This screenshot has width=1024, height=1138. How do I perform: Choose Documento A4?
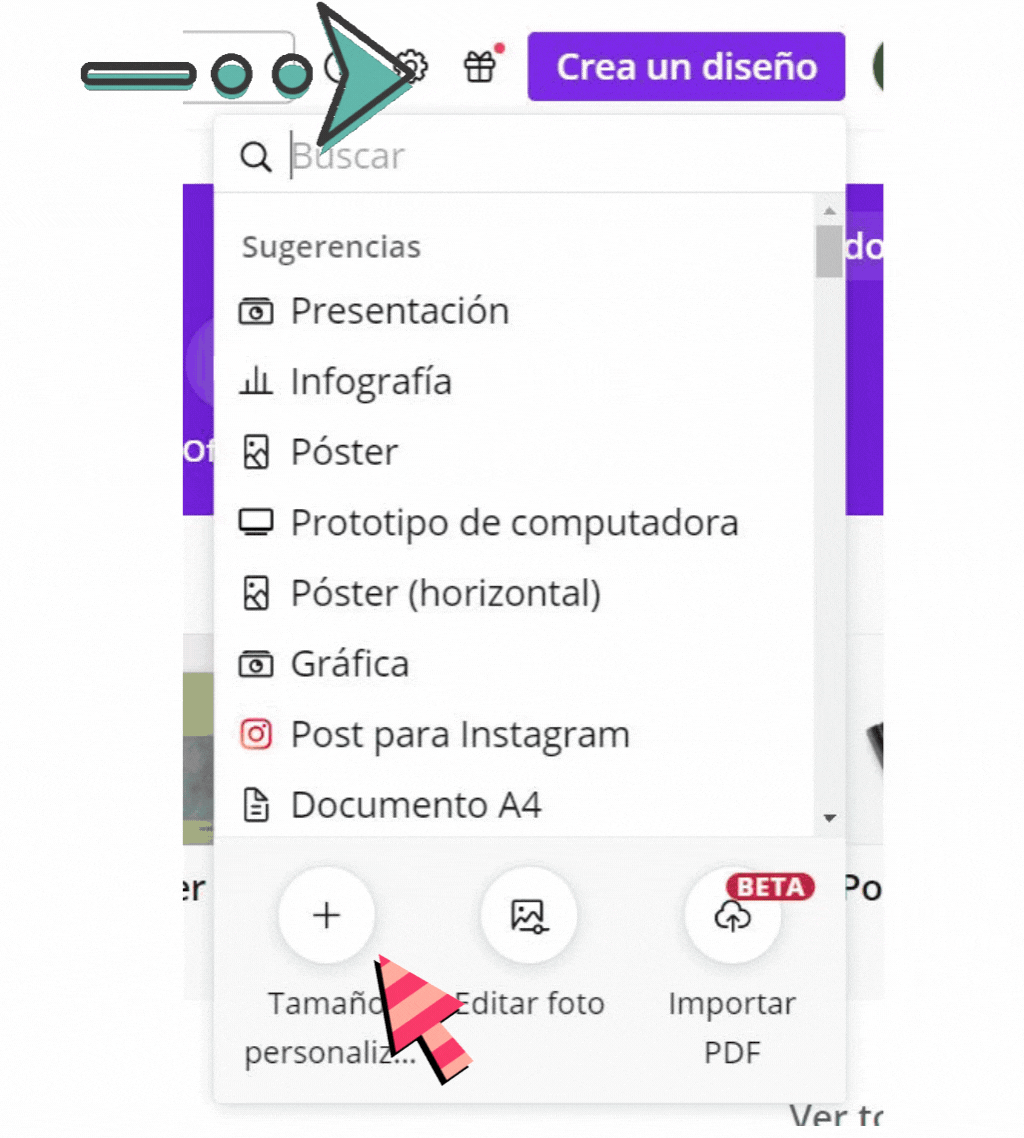416,805
